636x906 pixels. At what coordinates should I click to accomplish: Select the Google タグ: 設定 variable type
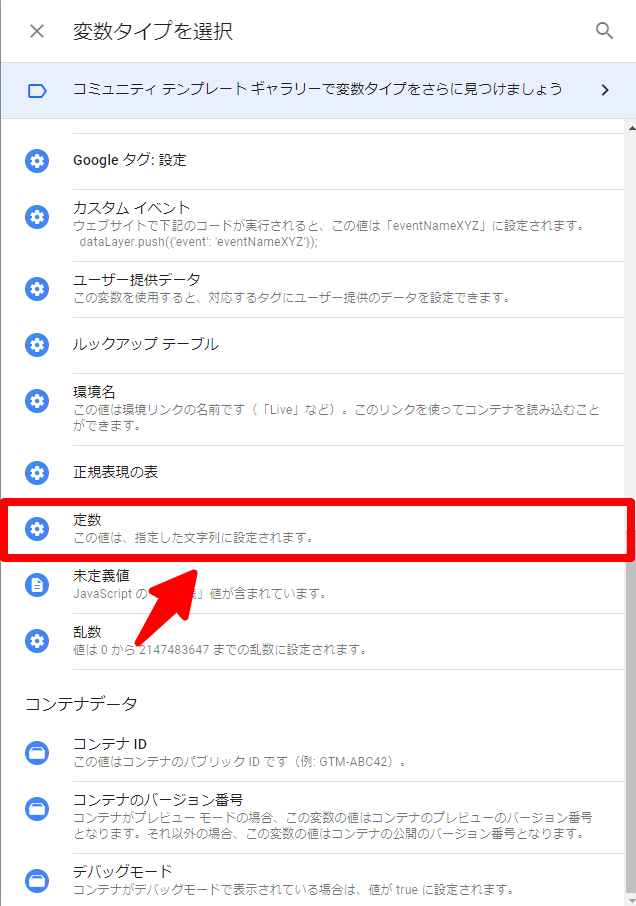pyautogui.click(x=129, y=160)
